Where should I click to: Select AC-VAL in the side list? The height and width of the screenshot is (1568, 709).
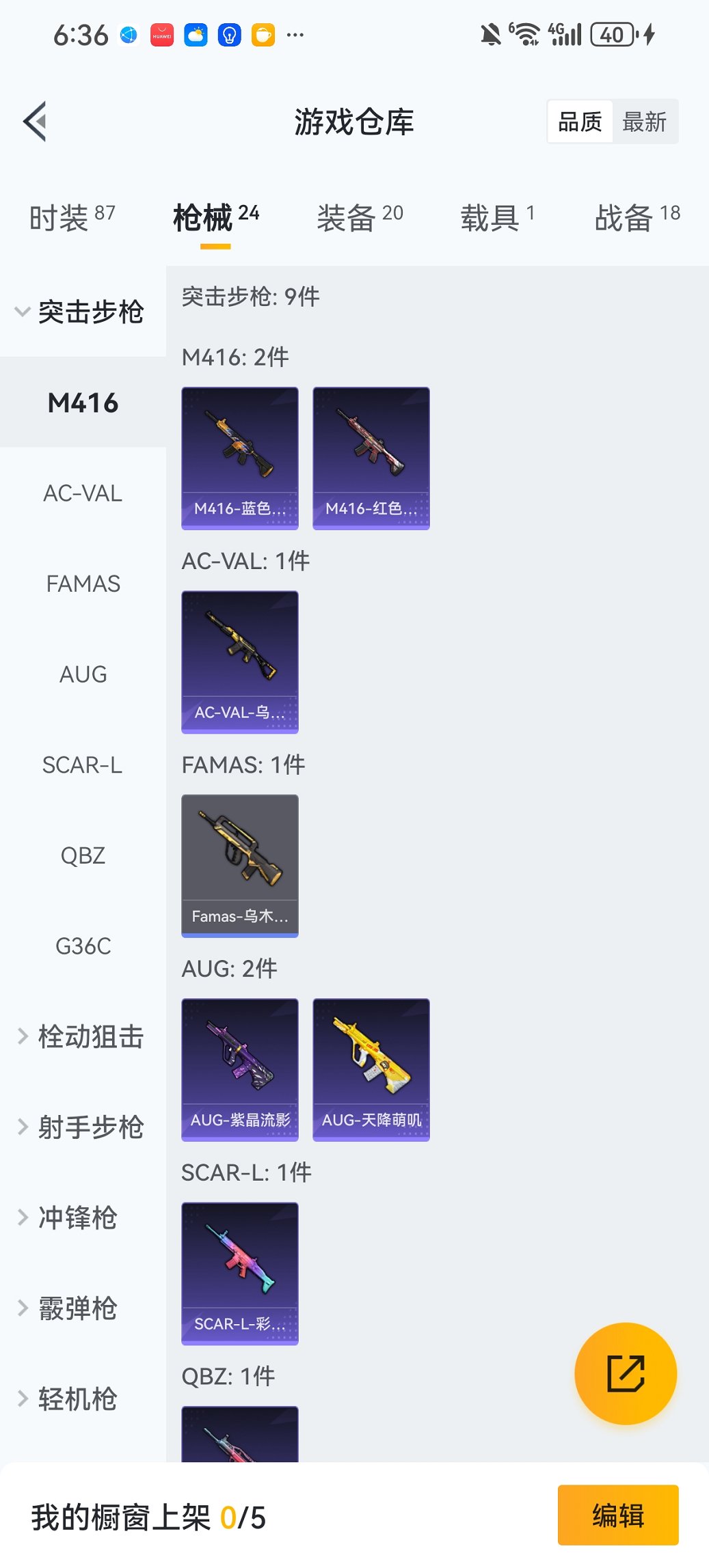(83, 493)
